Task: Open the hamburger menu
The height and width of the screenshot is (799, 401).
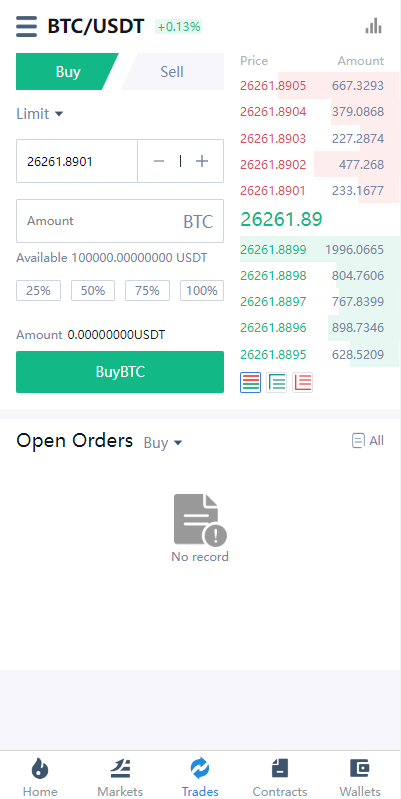Action: click(26, 26)
